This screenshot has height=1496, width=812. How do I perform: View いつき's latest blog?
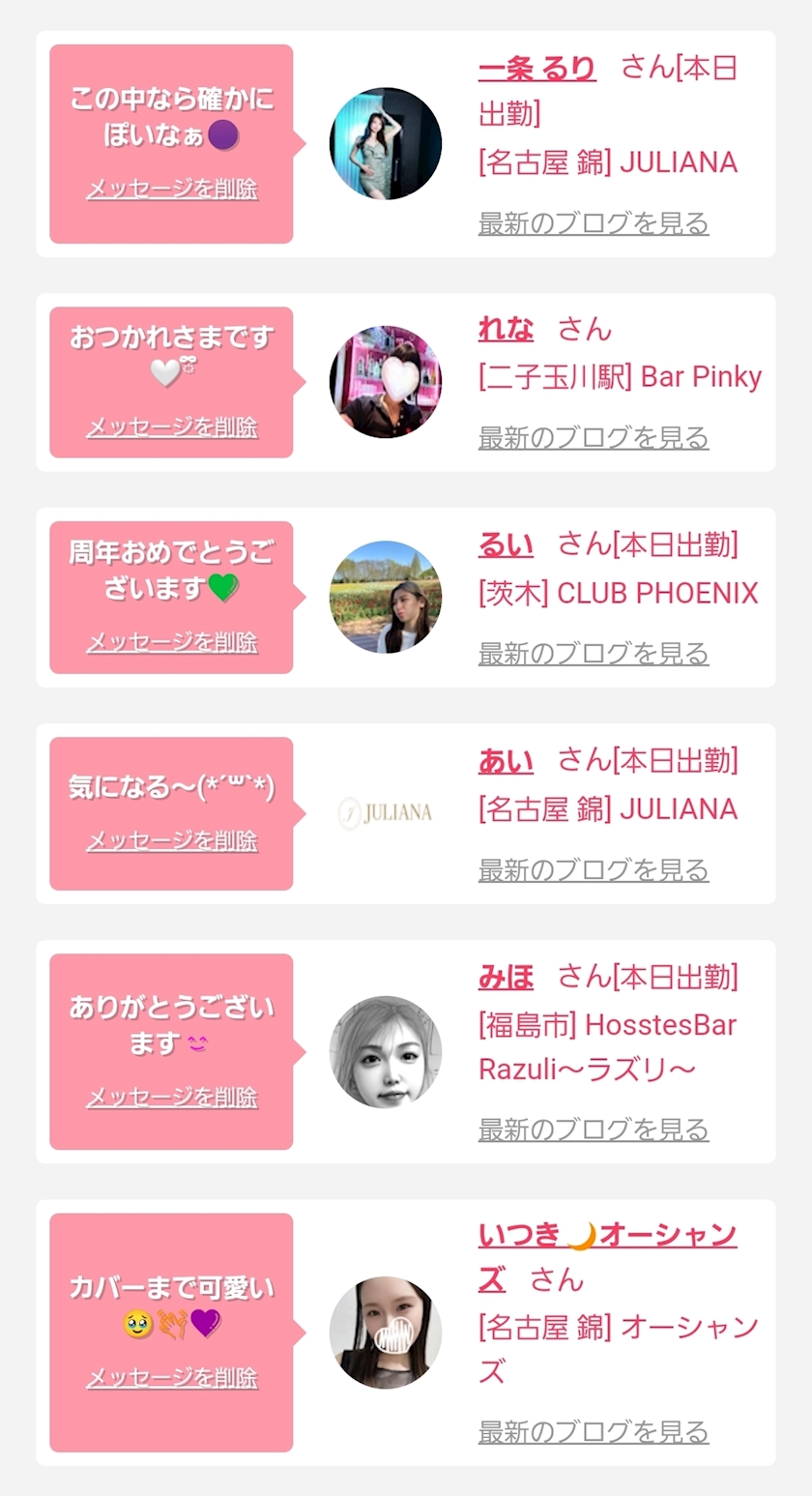(594, 1432)
